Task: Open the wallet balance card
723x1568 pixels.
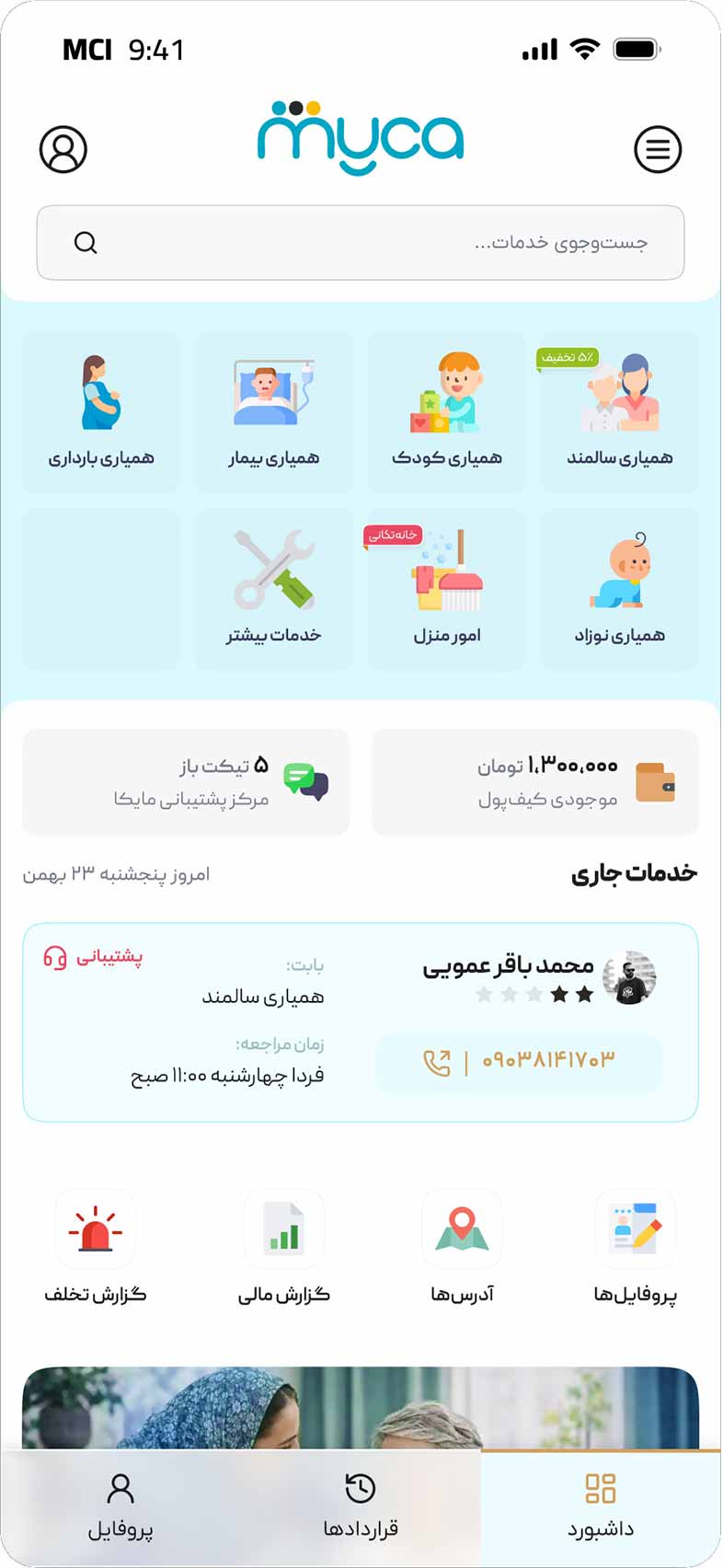Action: tap(535, 782)
